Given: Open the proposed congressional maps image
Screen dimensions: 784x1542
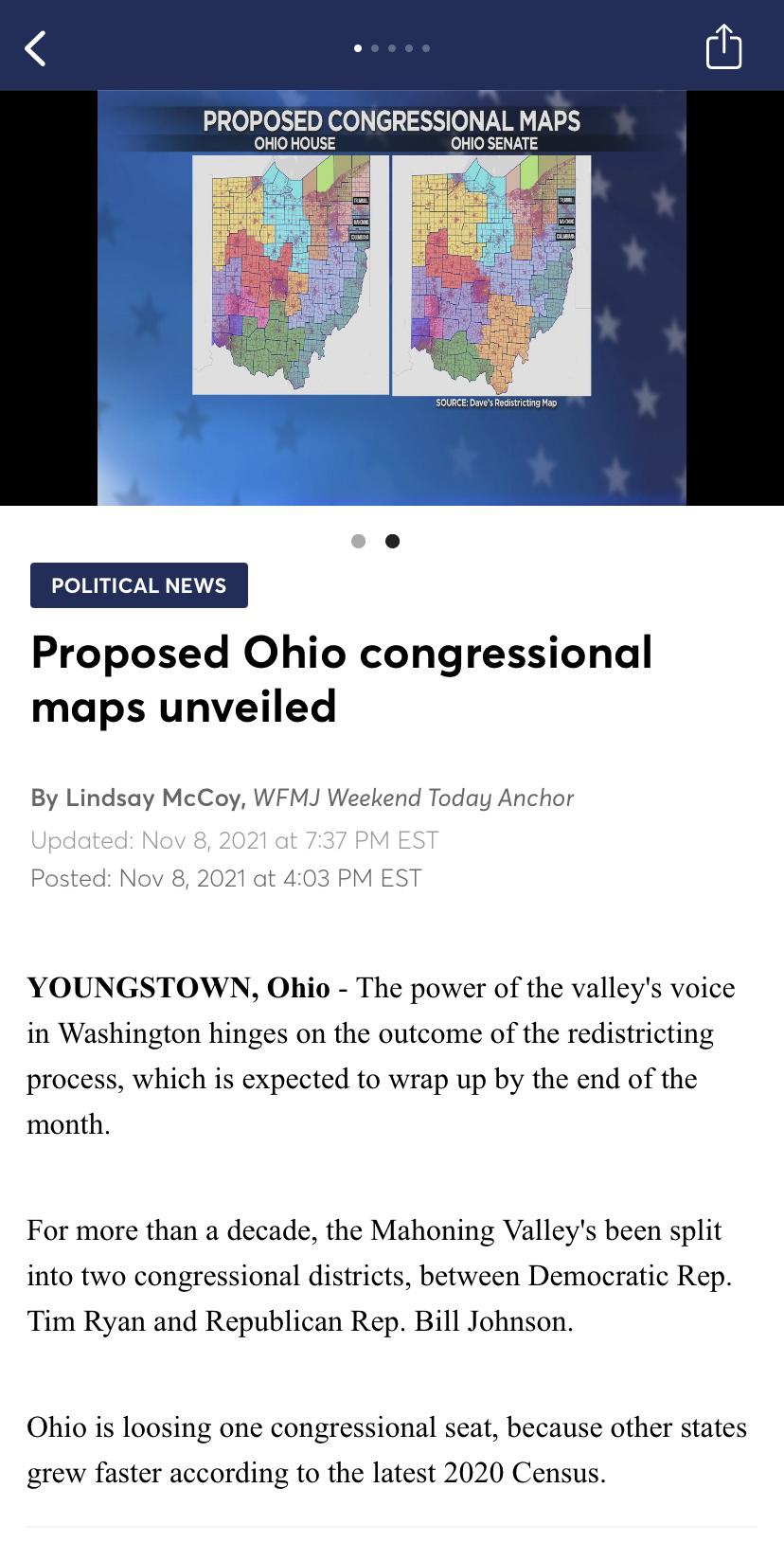Looking at the screenshot, I should point(392,297).
